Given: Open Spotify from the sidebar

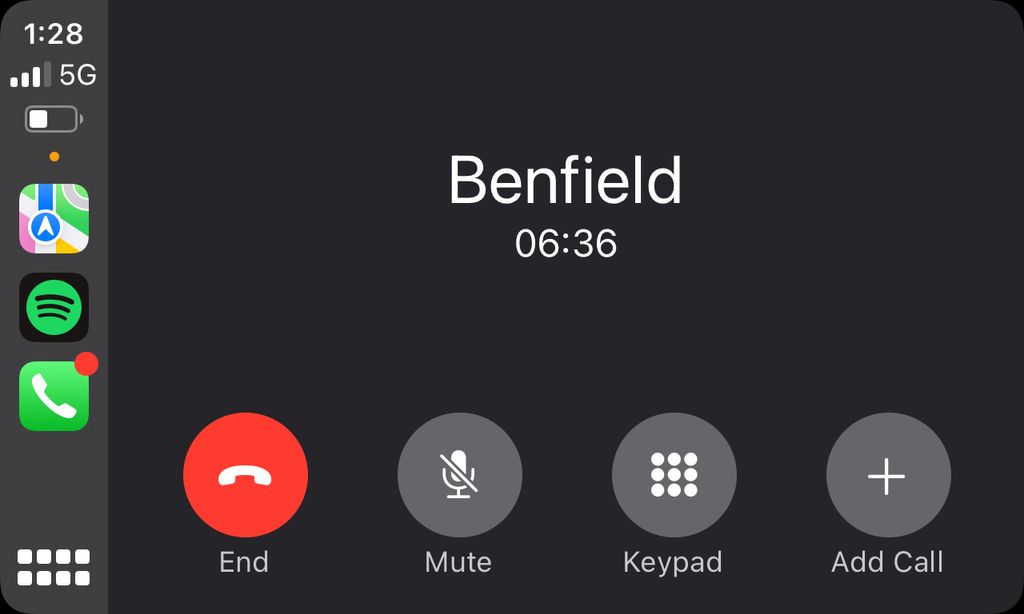Looking at the screenshot, I should [54, 307].
